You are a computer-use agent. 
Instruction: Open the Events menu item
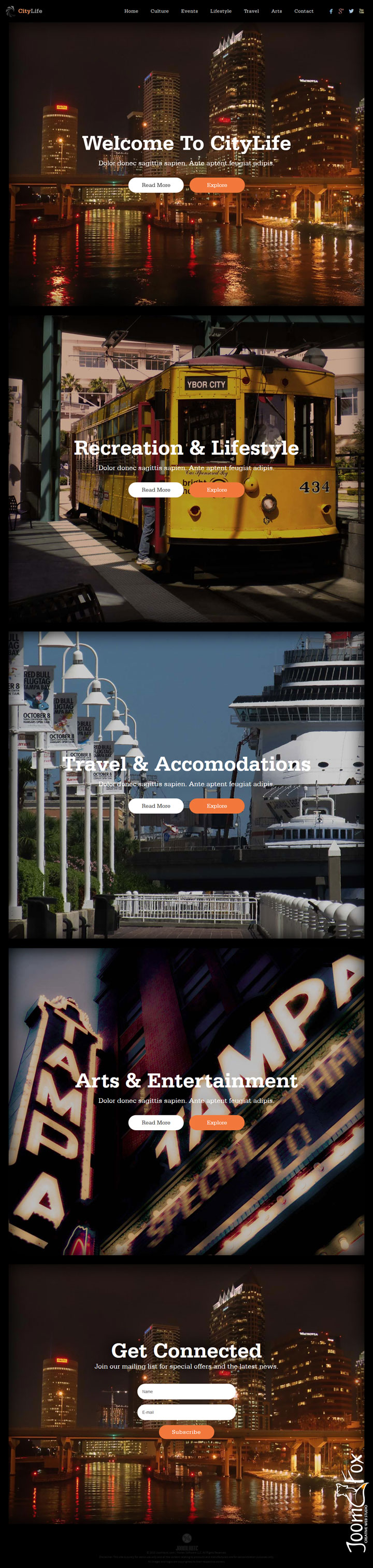pyautogui.click(x=189, y=11)
